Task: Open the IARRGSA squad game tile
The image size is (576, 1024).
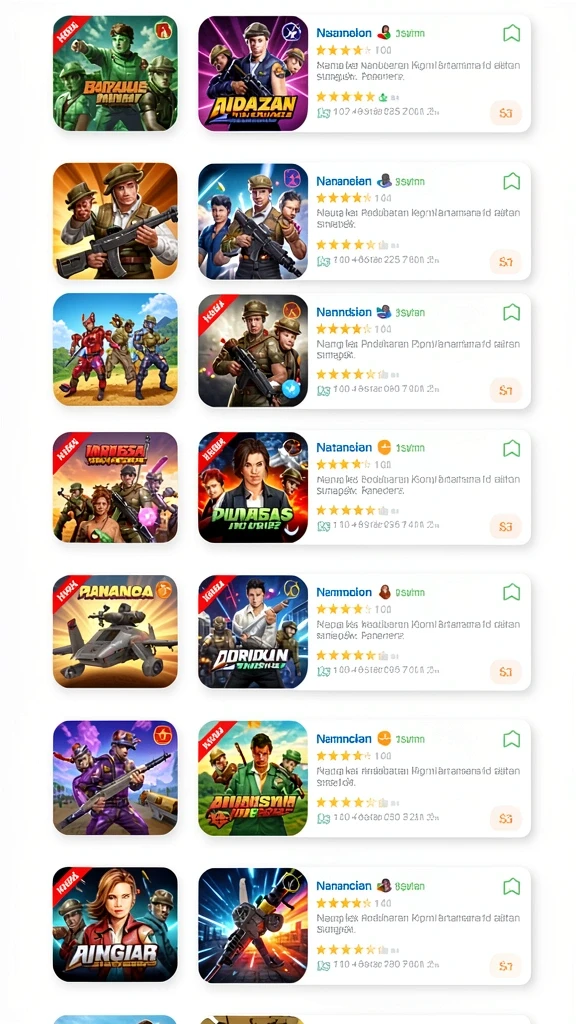Action: pyautogui.click(x=115, y=487)
